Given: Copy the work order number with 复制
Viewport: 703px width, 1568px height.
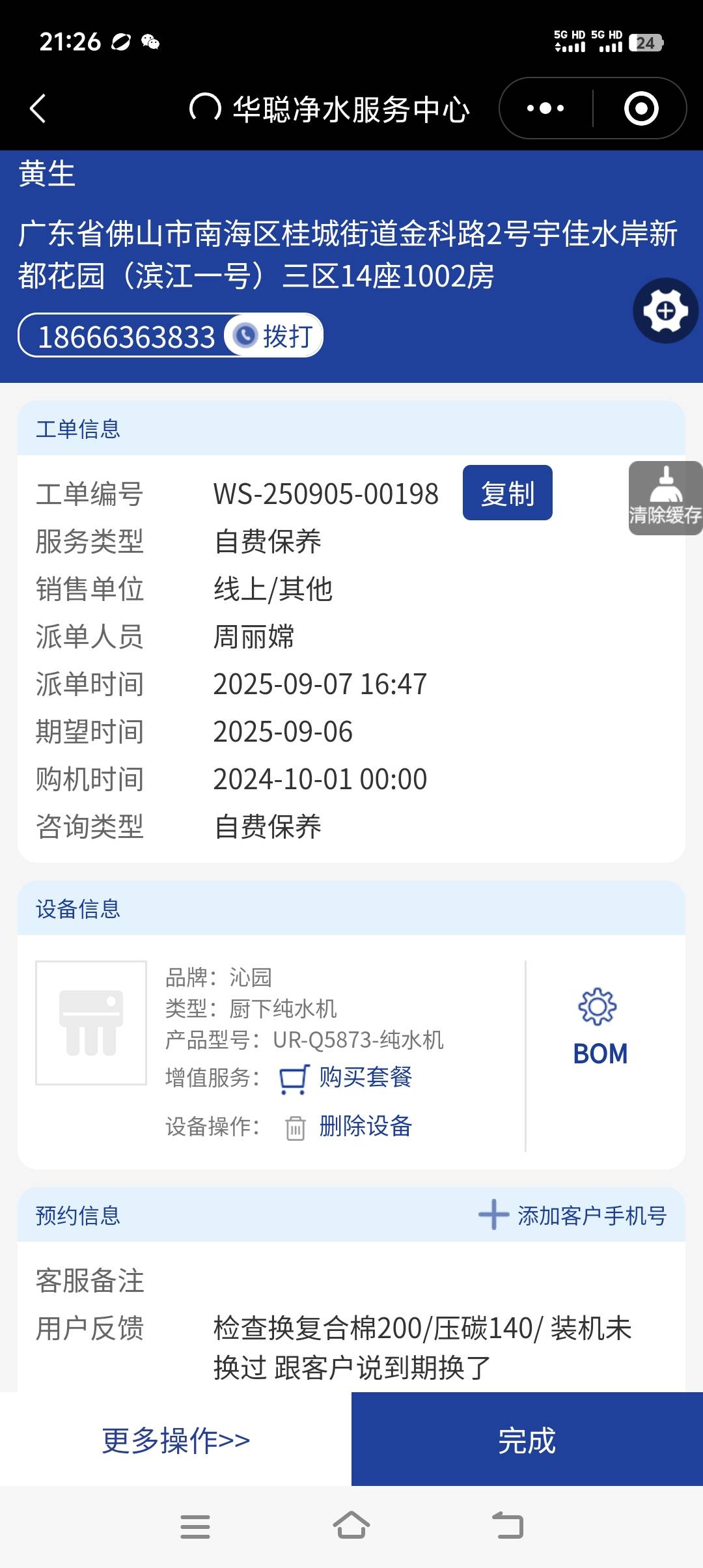Looking at the screenshot, I should (x=507, y=493).
